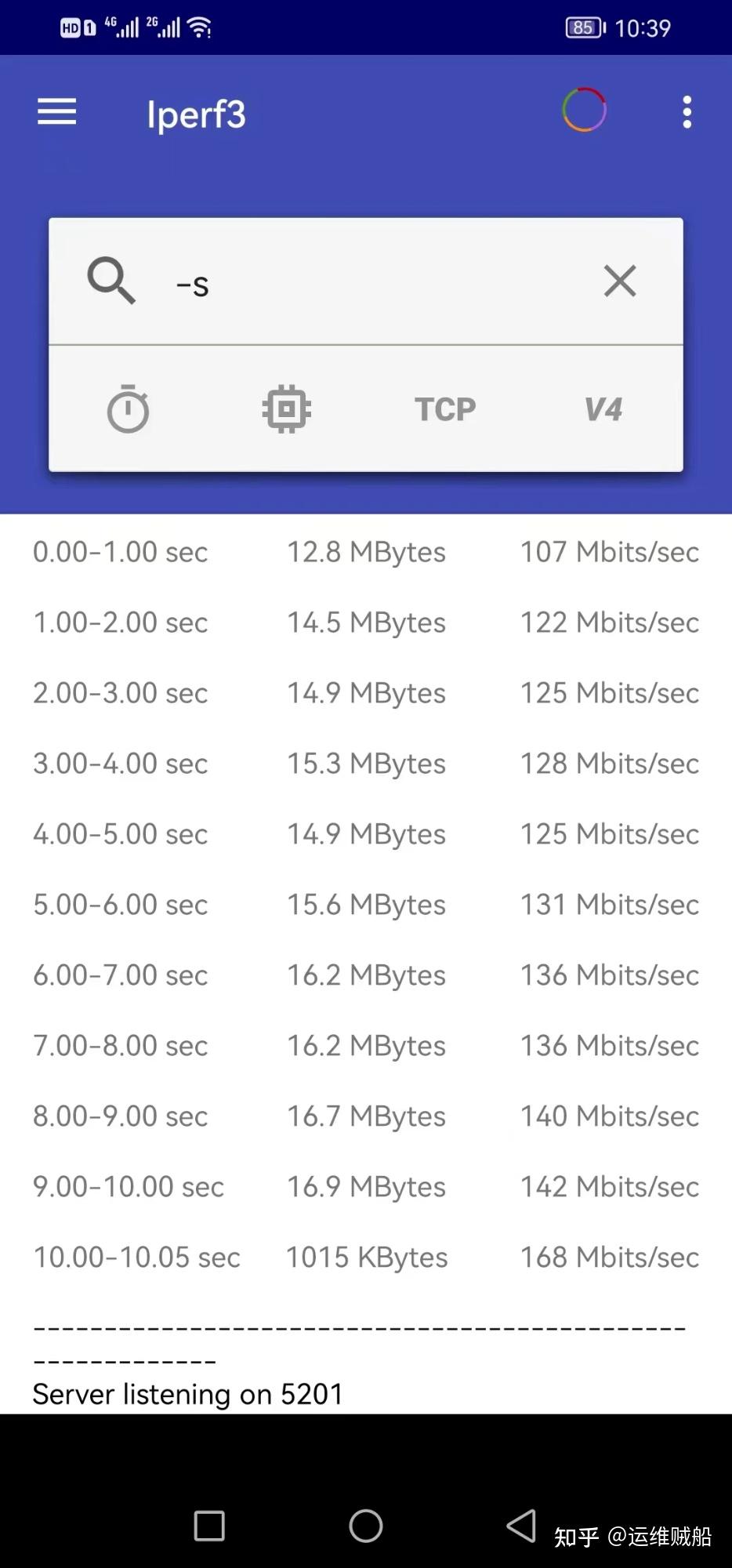Click the Server listening on 5201 text
This screenshot has width=732, height=1568.
187,1393
